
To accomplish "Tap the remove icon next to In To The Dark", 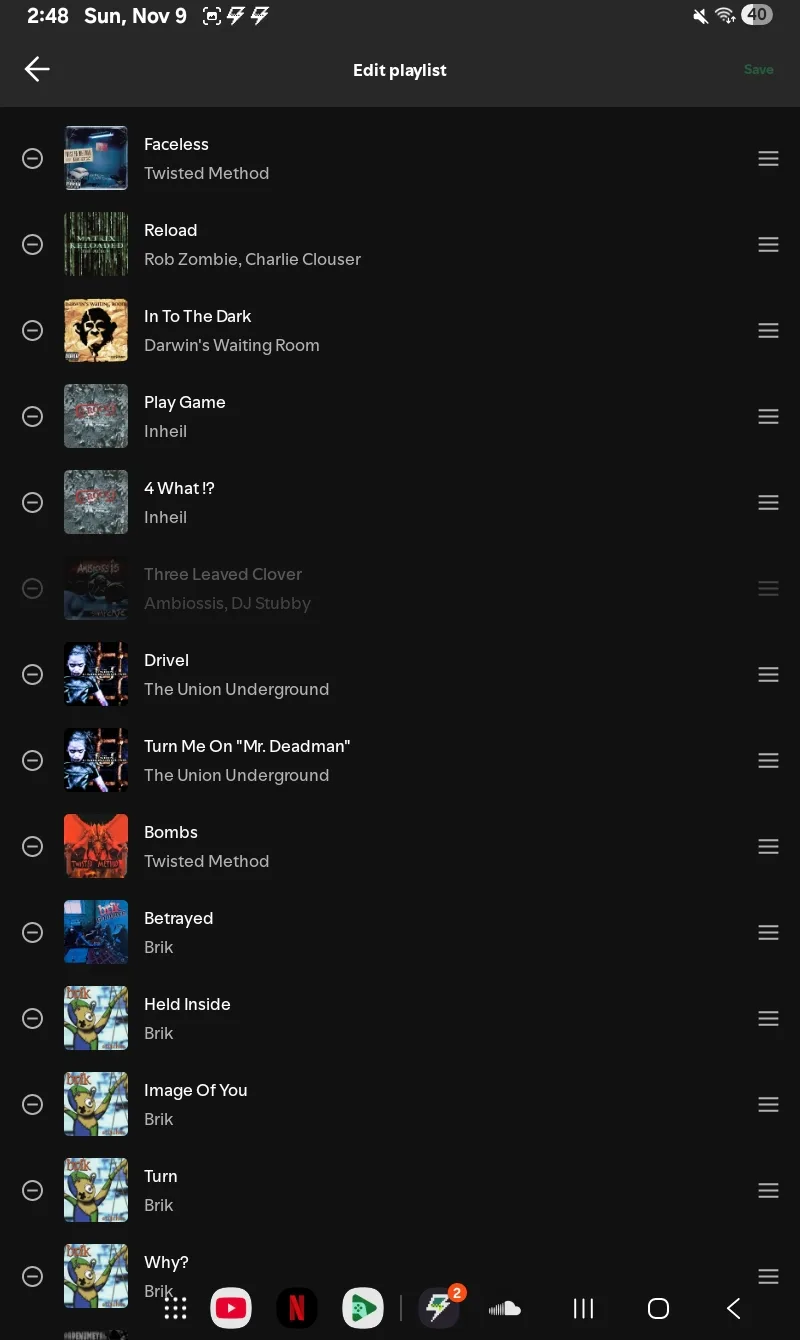I will coord(33,330).
